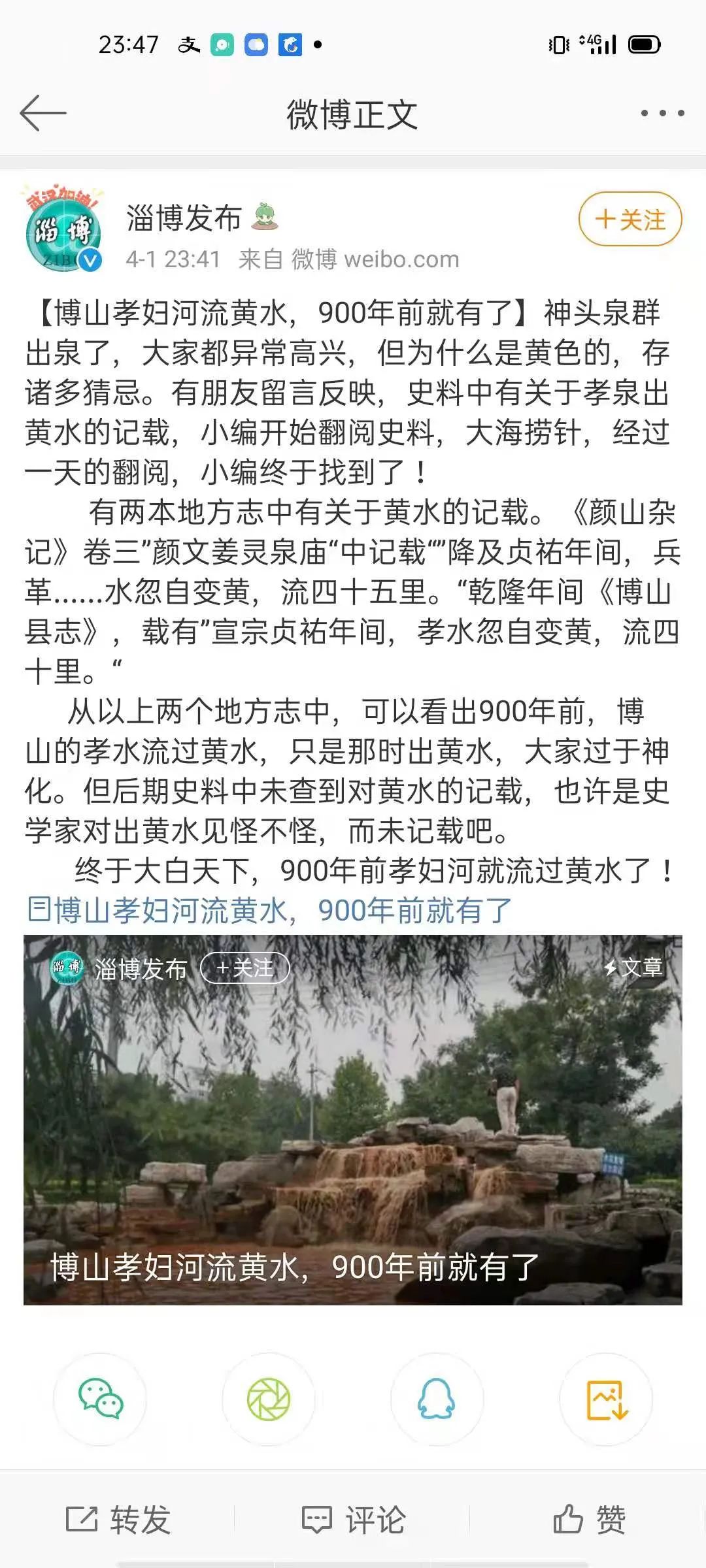The height and width of the screenshot is (1568, 706).
Task: Repost using 转发
Action: pyautogui.click(x=118, y=1519)
